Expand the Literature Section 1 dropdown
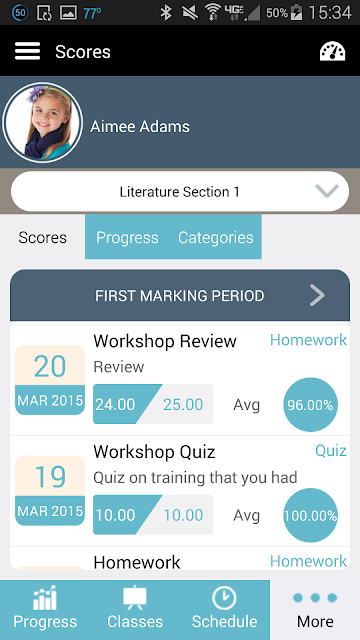 (180, 191)
